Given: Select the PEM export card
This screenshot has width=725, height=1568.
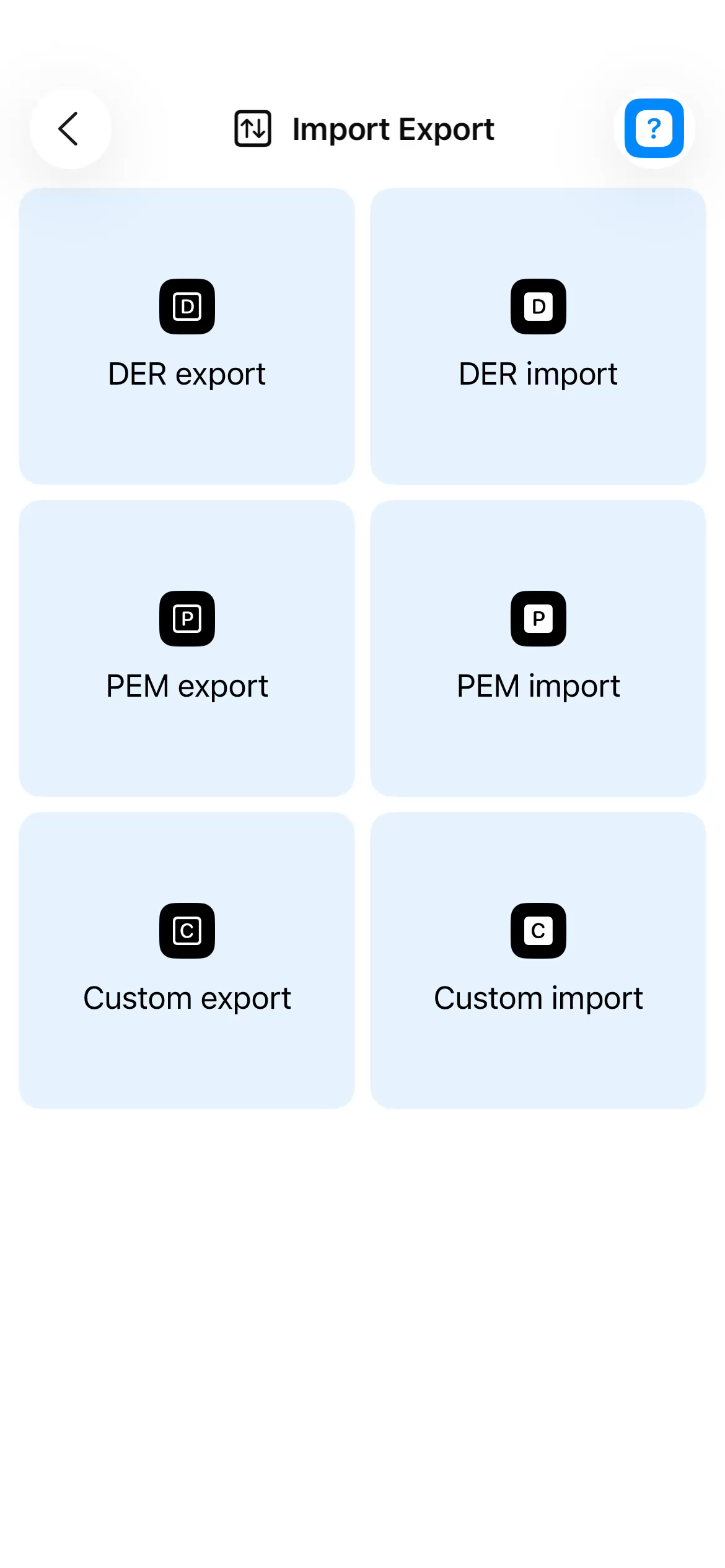Looking at the screenshot, I should click(187, 647).
